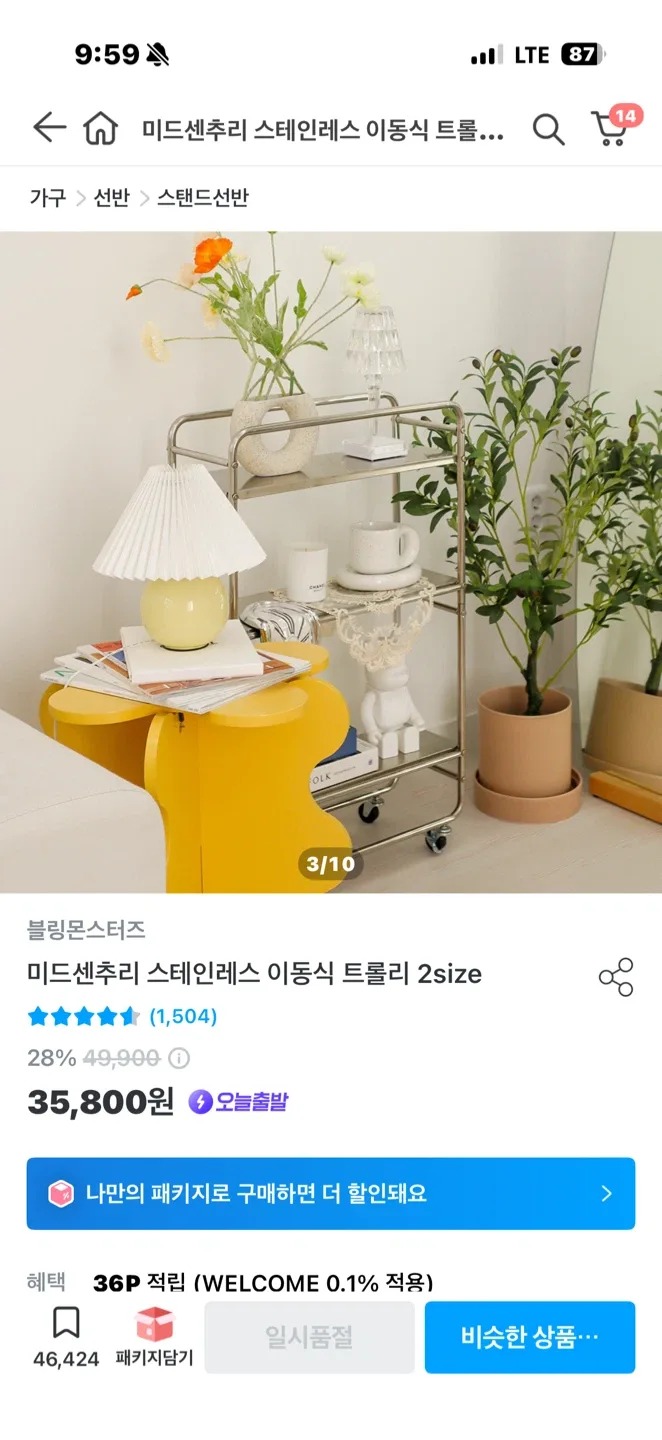Viewport: 662px width, 1440px height.
Task: Tap the 일시품절 sold-out button
Action: click(309, 1337)
